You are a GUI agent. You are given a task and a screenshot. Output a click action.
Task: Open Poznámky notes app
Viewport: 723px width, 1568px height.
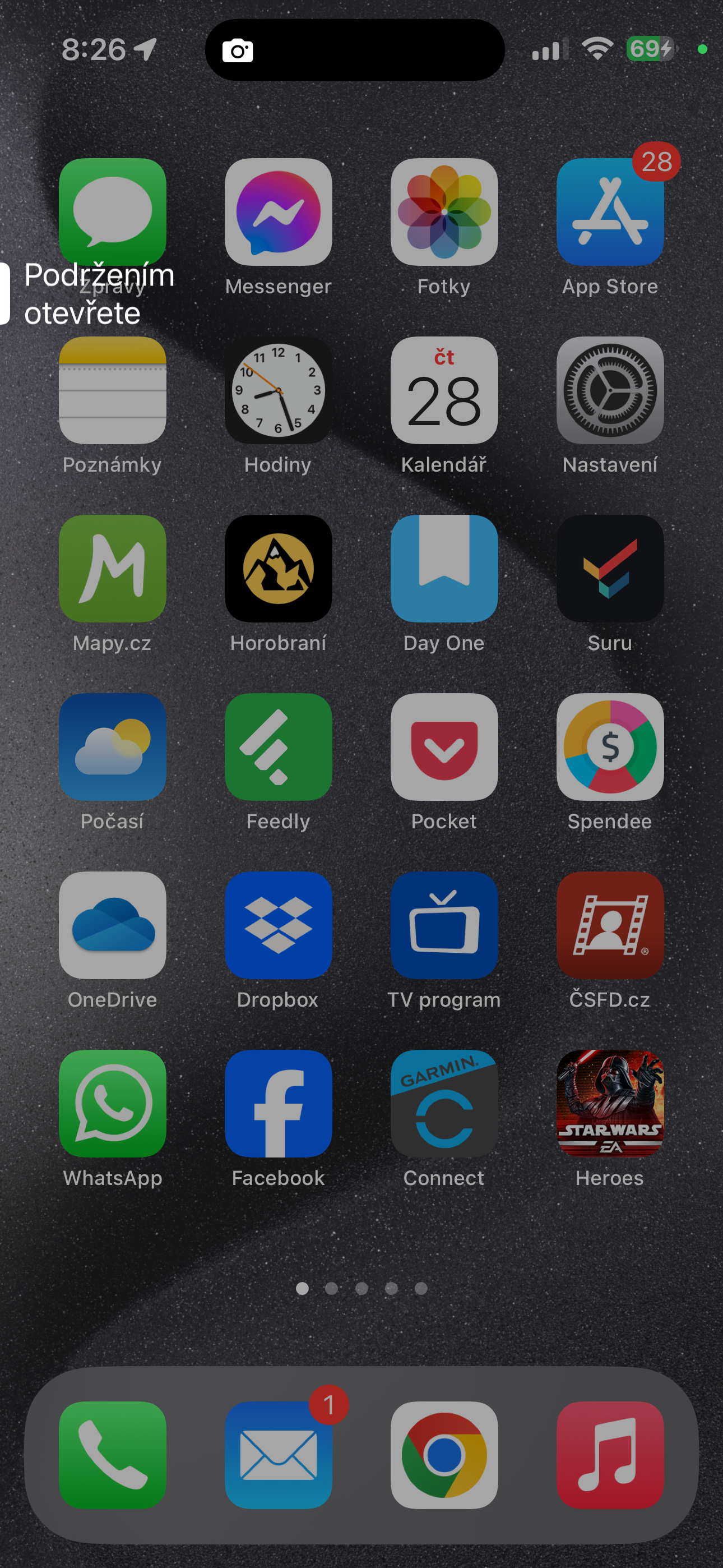113,390
